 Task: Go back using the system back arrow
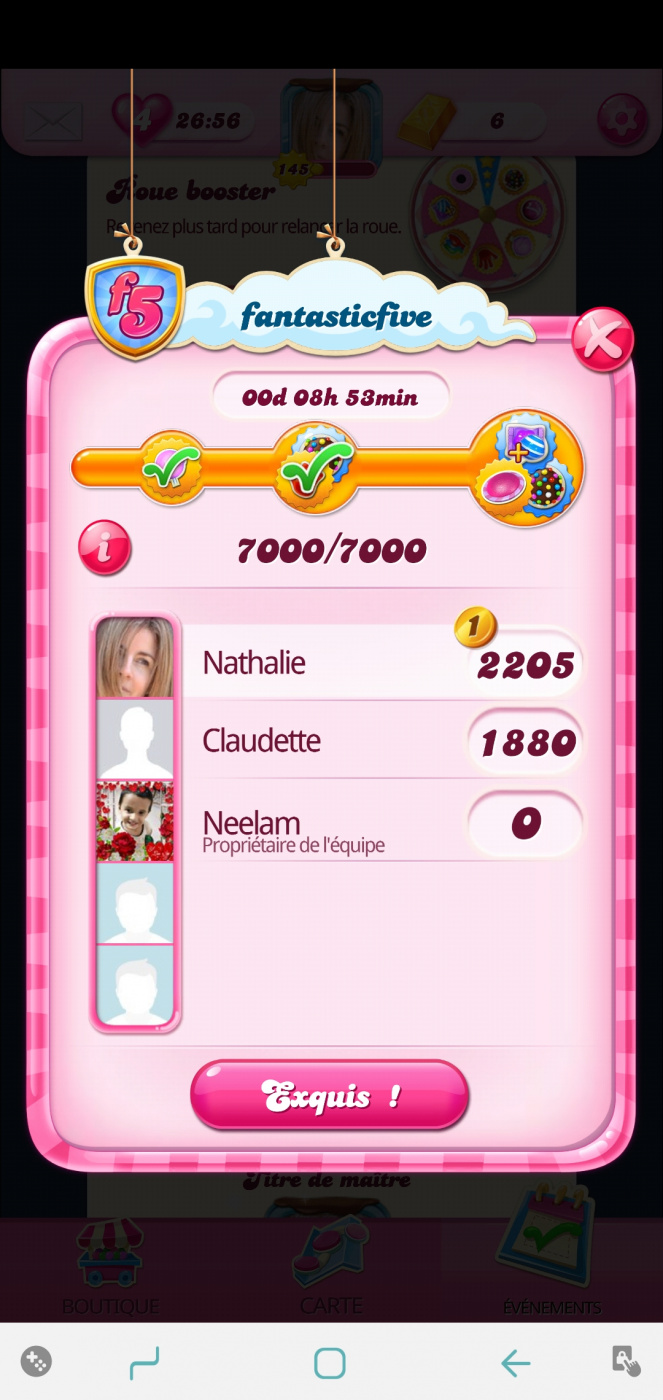515,1362
